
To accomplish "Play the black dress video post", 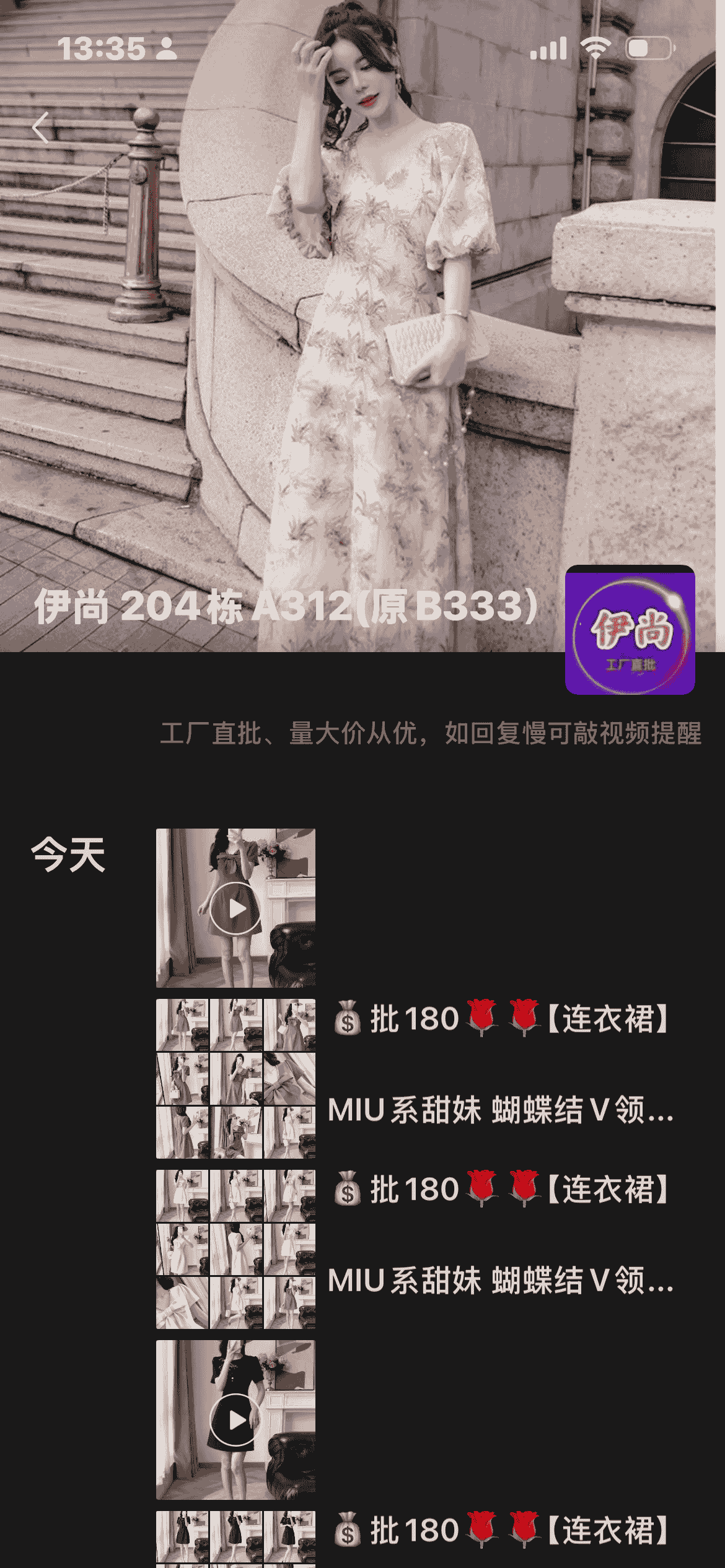I will [235, 1419].
